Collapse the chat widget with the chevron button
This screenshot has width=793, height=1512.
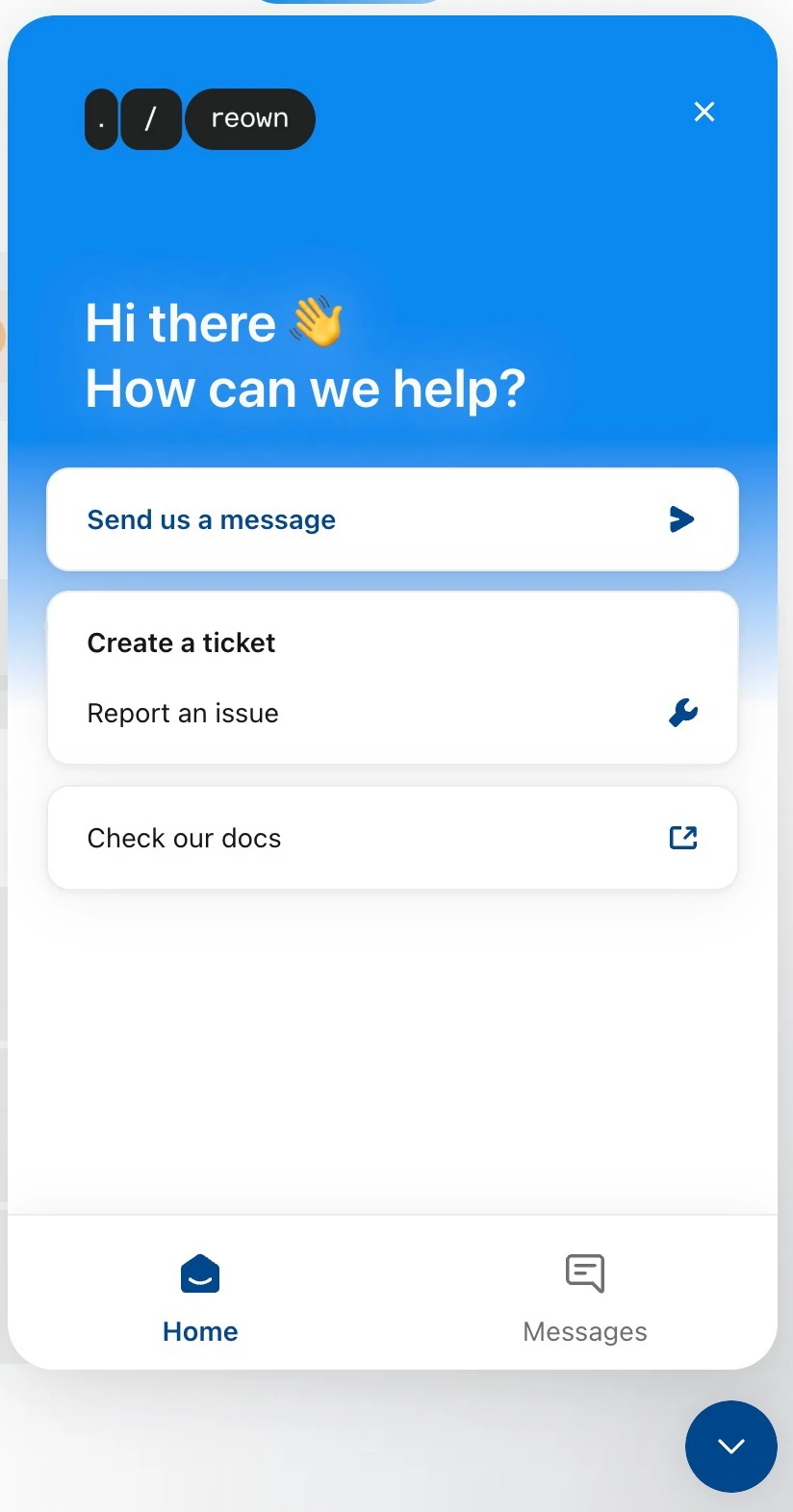click(x=730, y=1447)
